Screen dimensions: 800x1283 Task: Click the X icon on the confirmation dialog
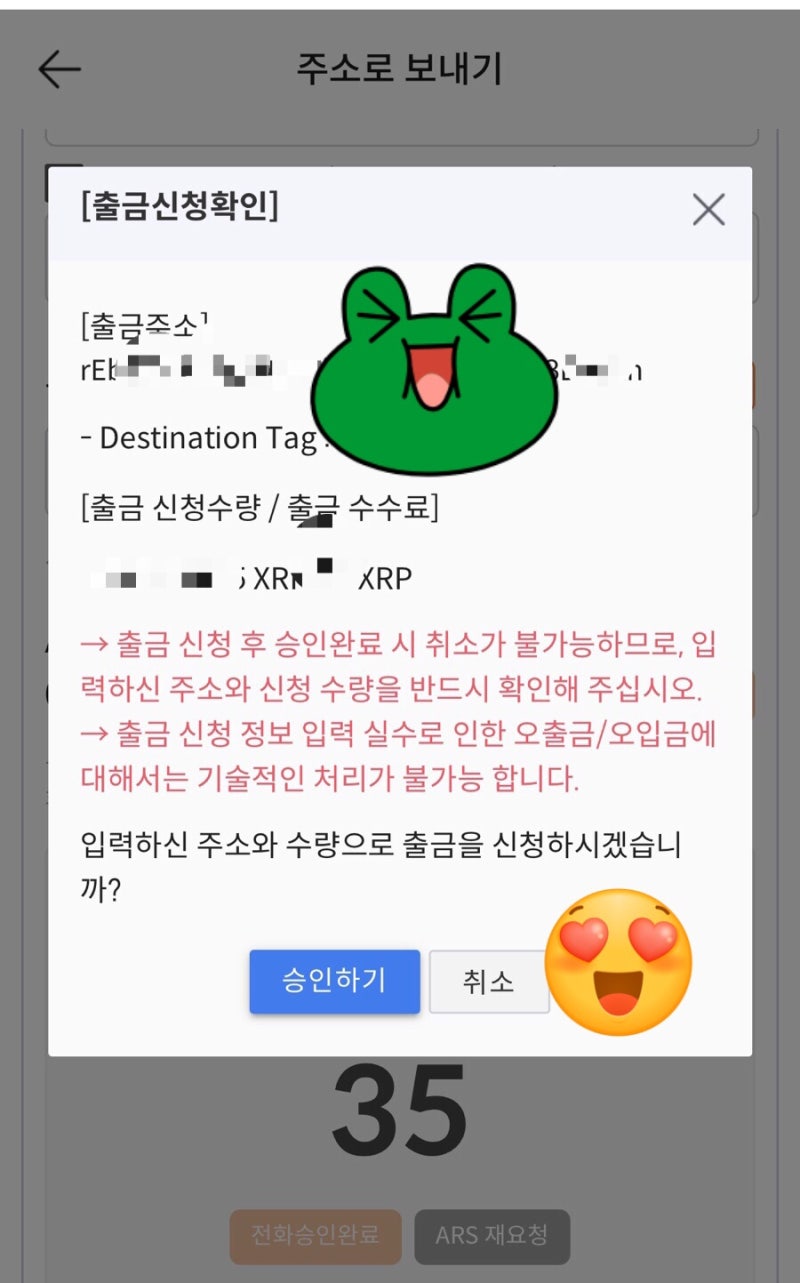(708, 210)
